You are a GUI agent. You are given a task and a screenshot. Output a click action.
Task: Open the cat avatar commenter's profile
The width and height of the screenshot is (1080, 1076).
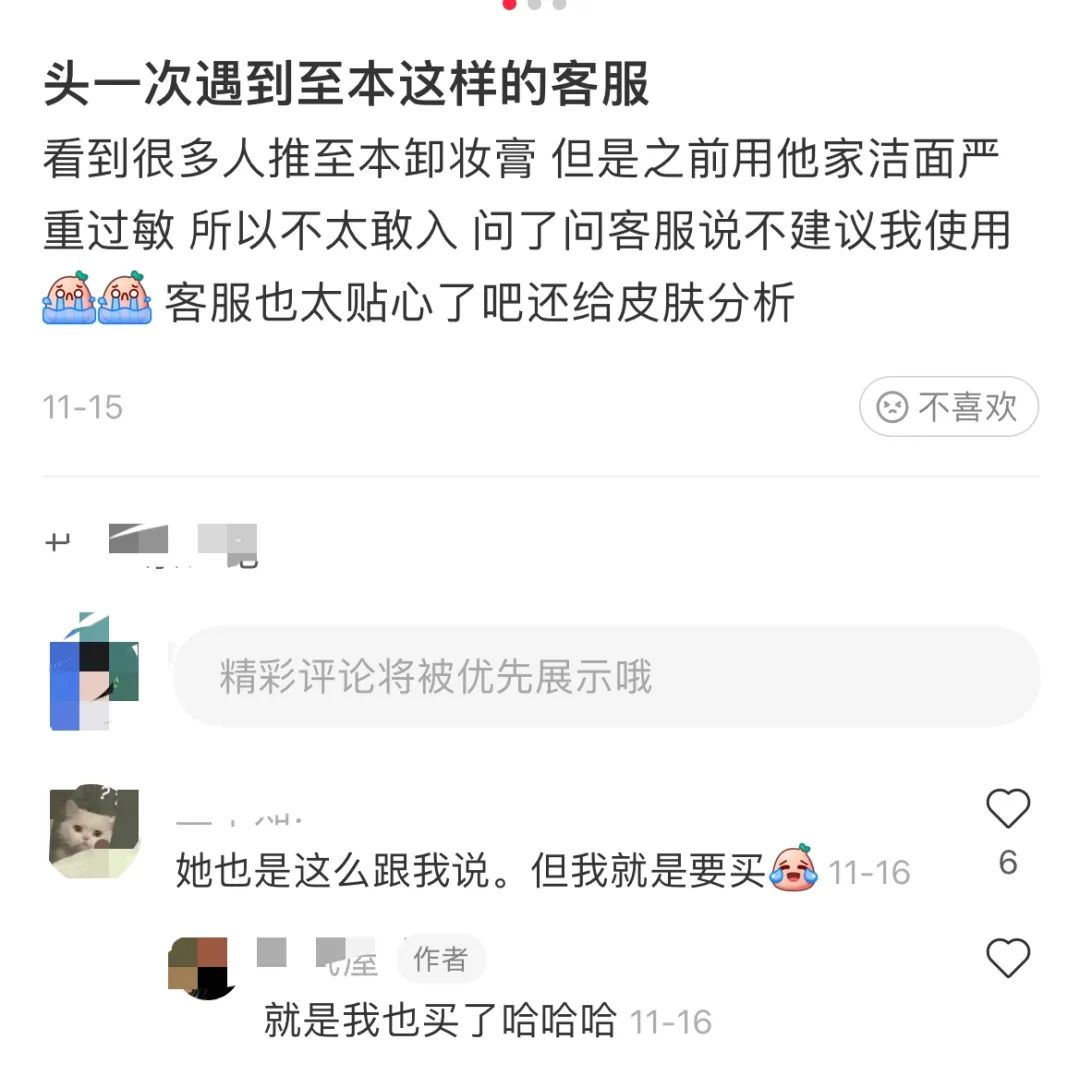[93, 832]
